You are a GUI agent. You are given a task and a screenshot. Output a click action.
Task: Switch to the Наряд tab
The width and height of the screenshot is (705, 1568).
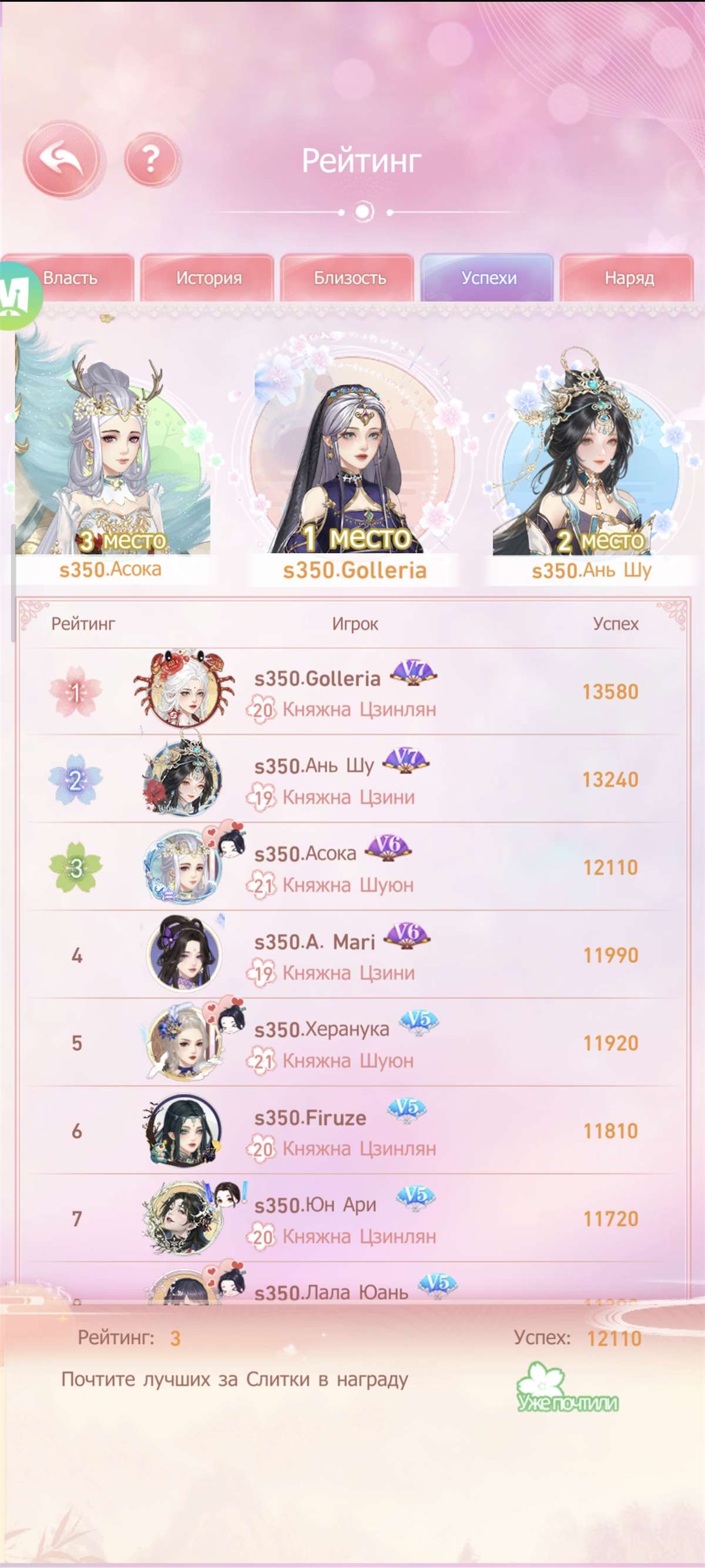tap(628, 278)
